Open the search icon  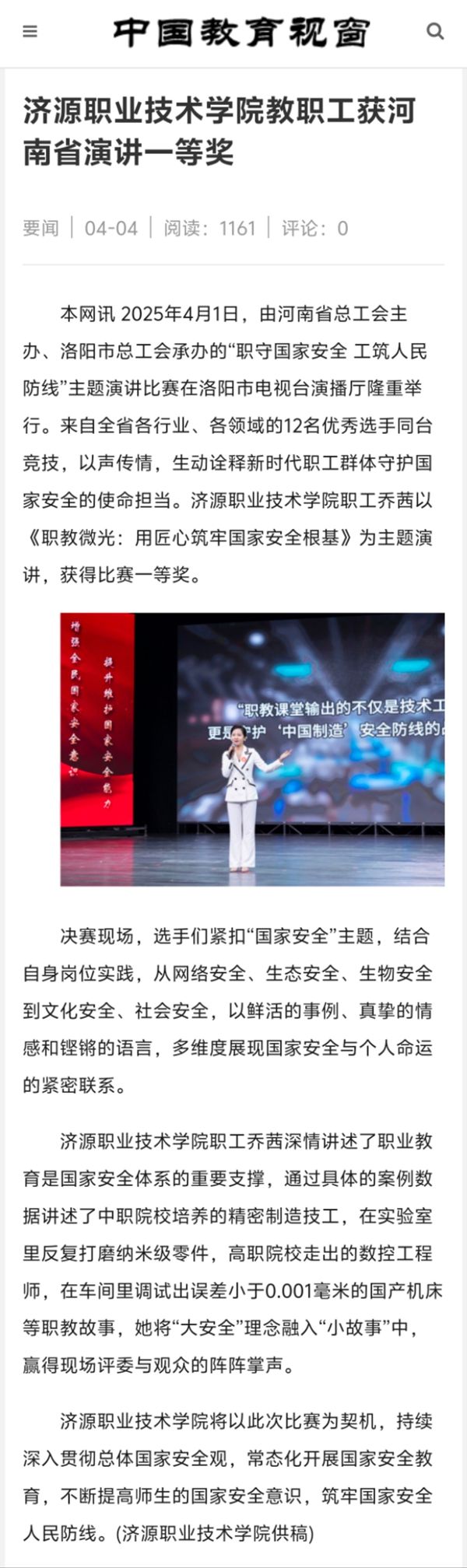pyautogui.click(x=435, y=32)
